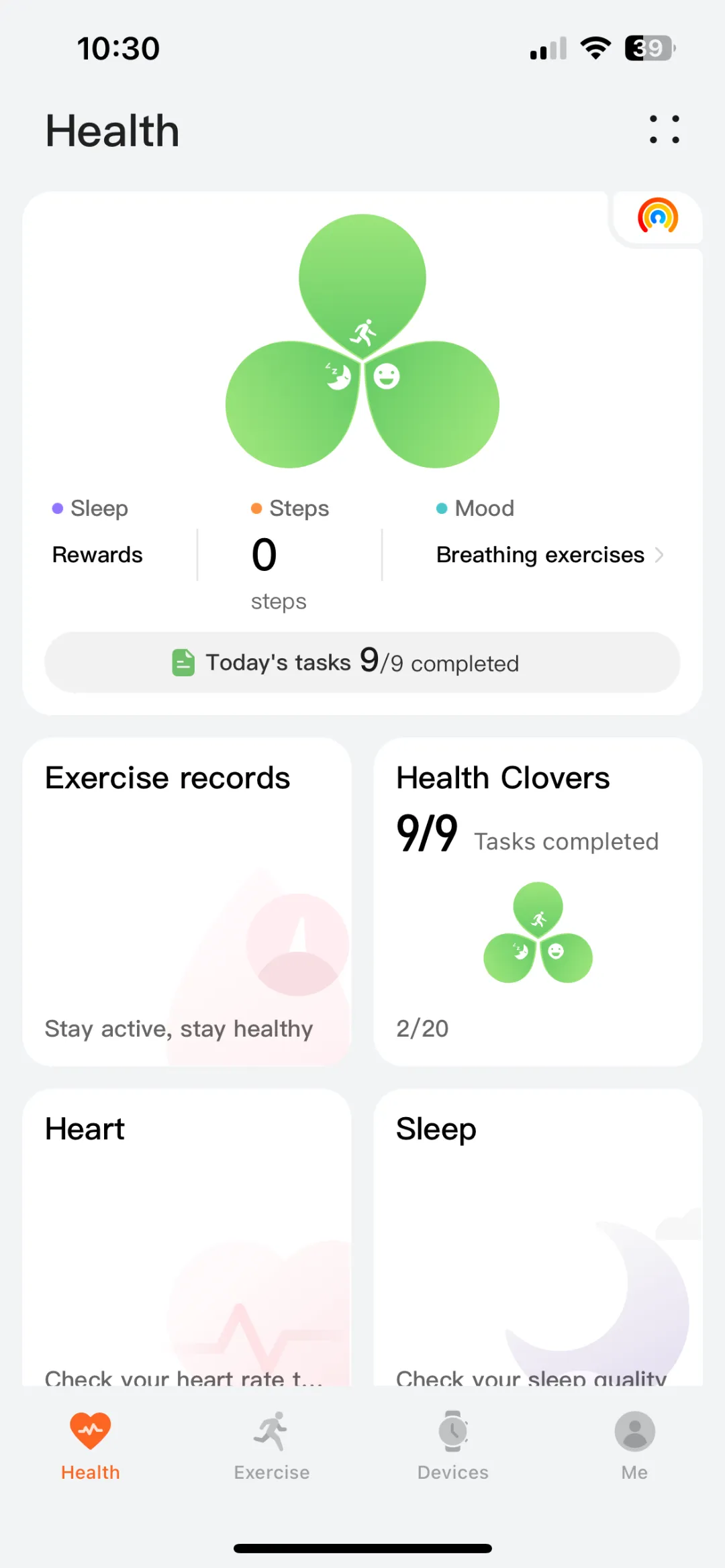Open the four-dot menu icon
725x1568 pixels.
[664, 129]
